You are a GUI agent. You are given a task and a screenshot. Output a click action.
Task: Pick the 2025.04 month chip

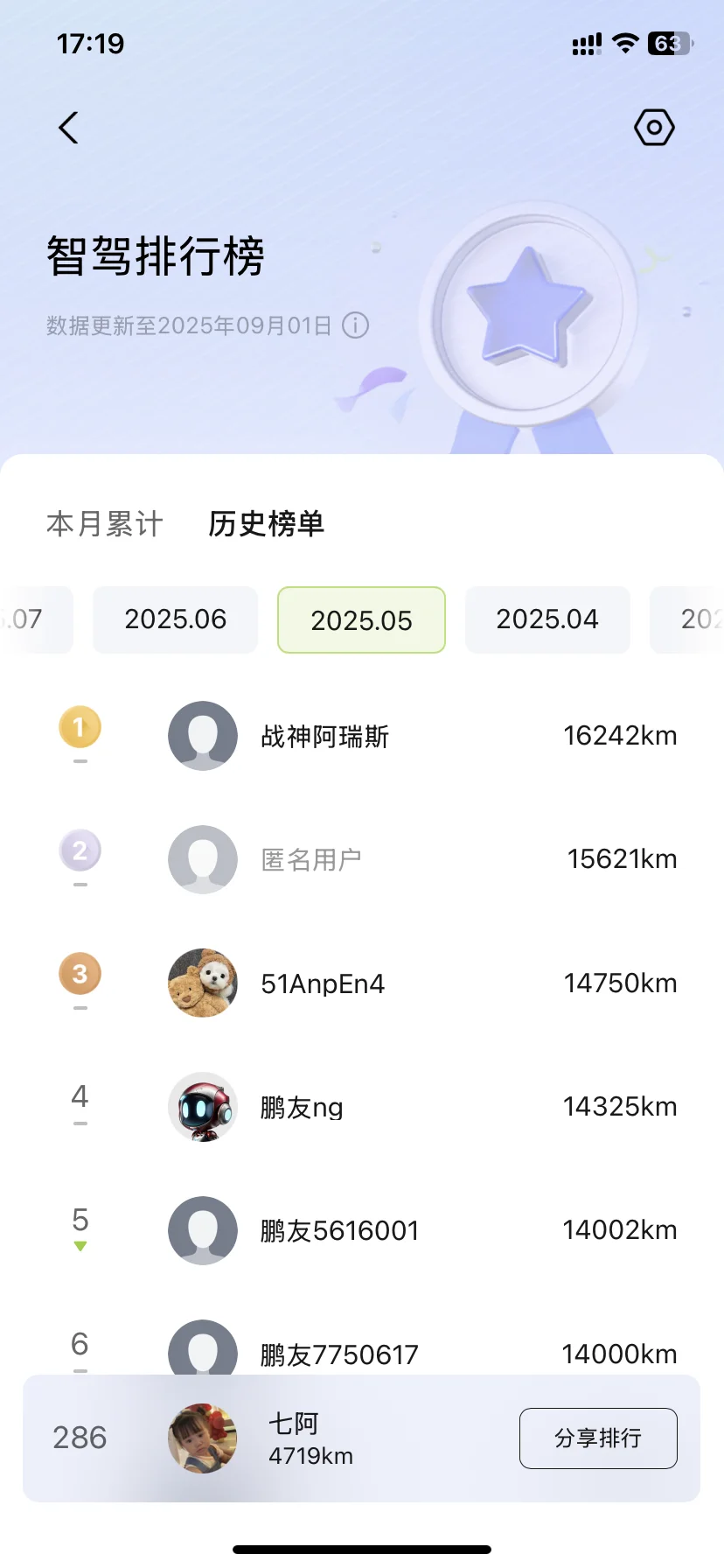[547, 619]
